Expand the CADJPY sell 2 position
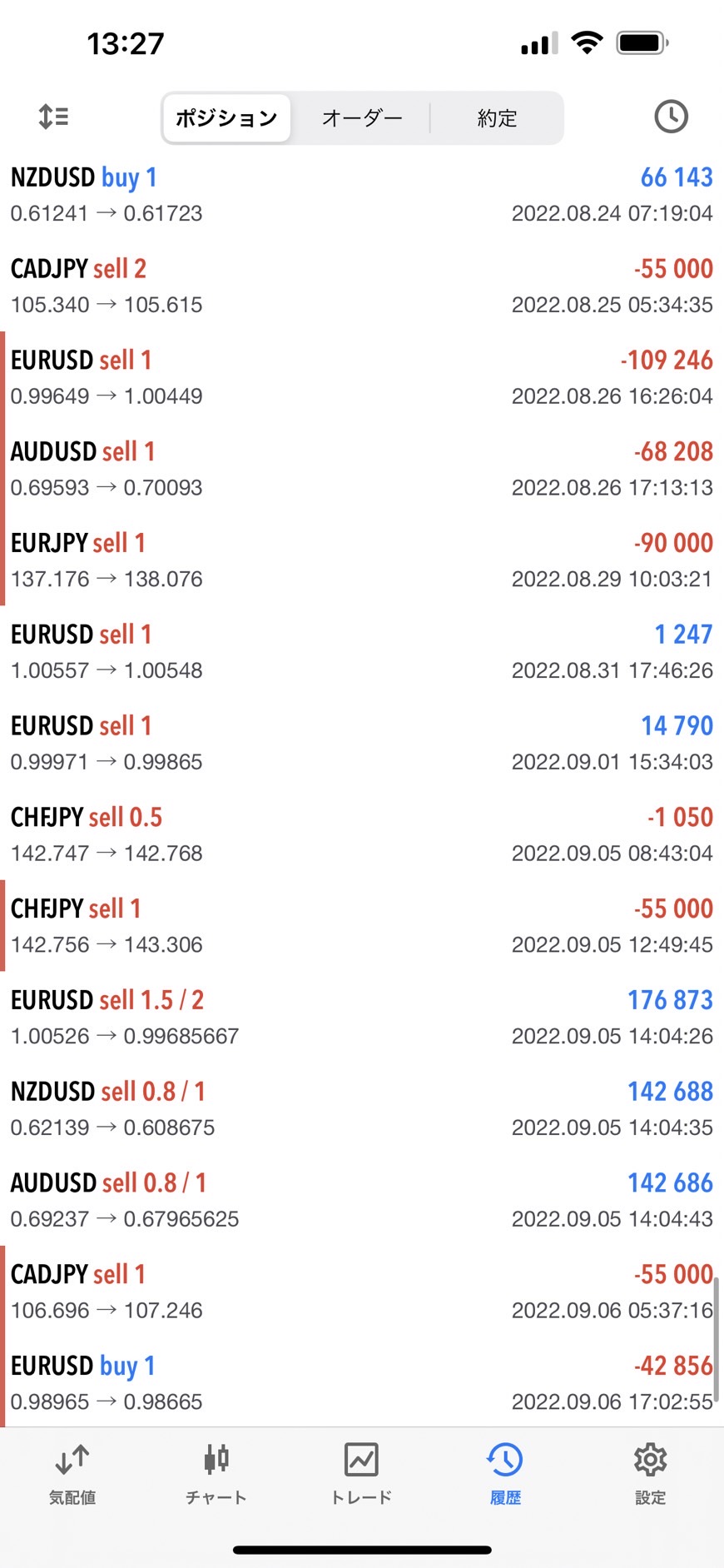Image resolution: width=724 pixels, height=1568 pixels. (362, 286)
